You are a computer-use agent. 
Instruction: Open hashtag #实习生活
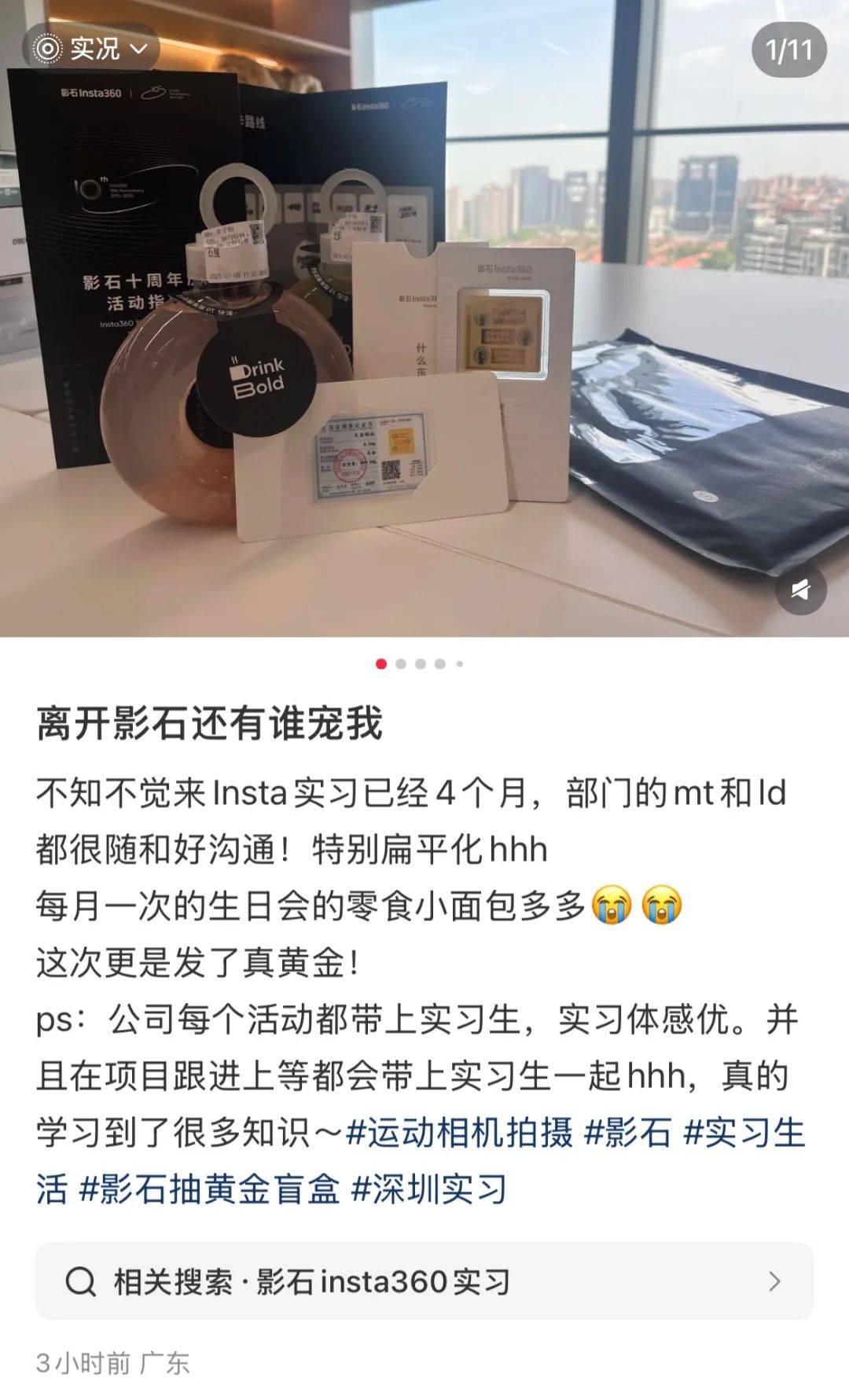pyautogui.click(x=744, y=1133)
